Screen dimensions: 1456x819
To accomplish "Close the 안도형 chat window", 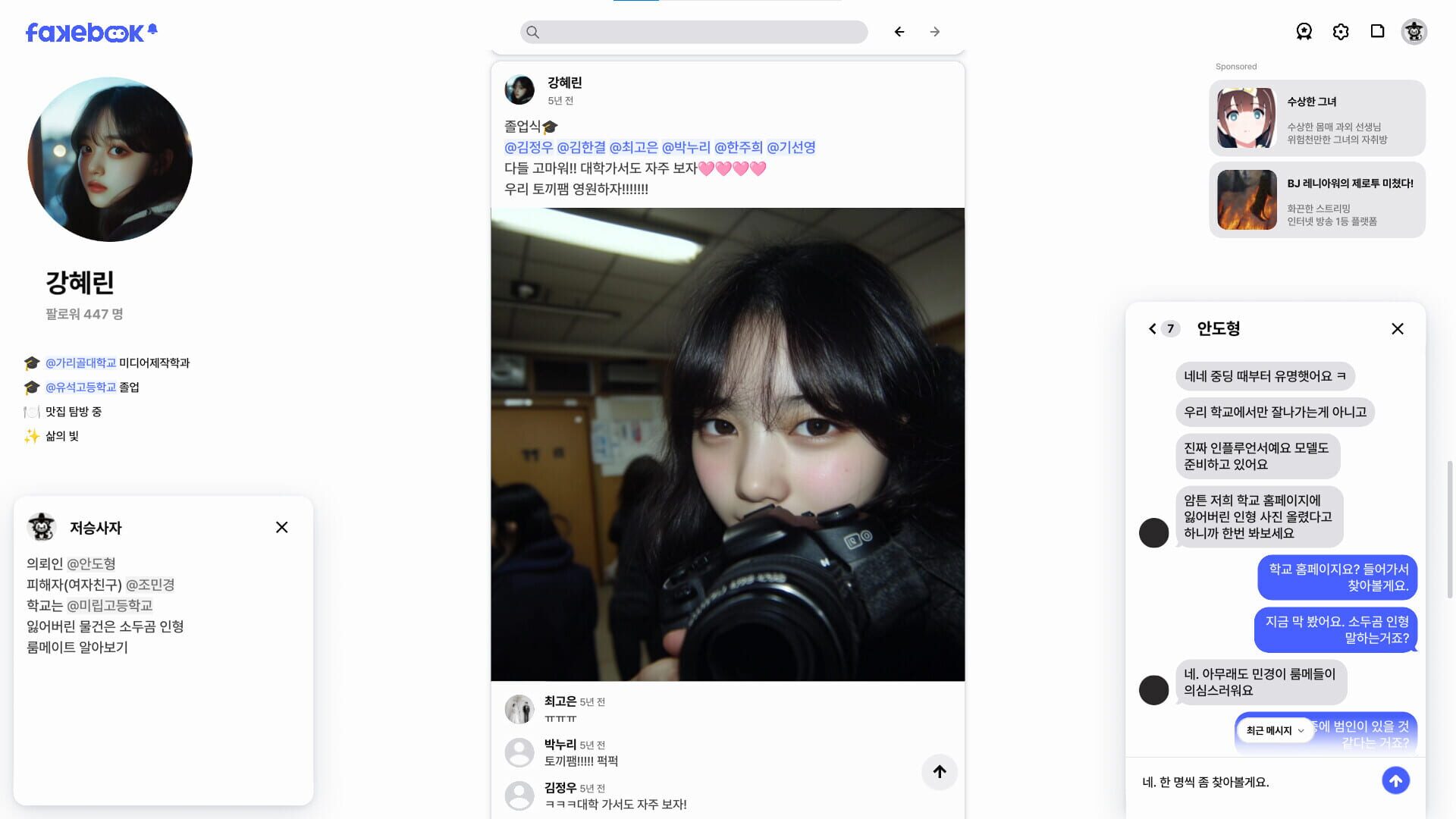I will click(1397, 328).
